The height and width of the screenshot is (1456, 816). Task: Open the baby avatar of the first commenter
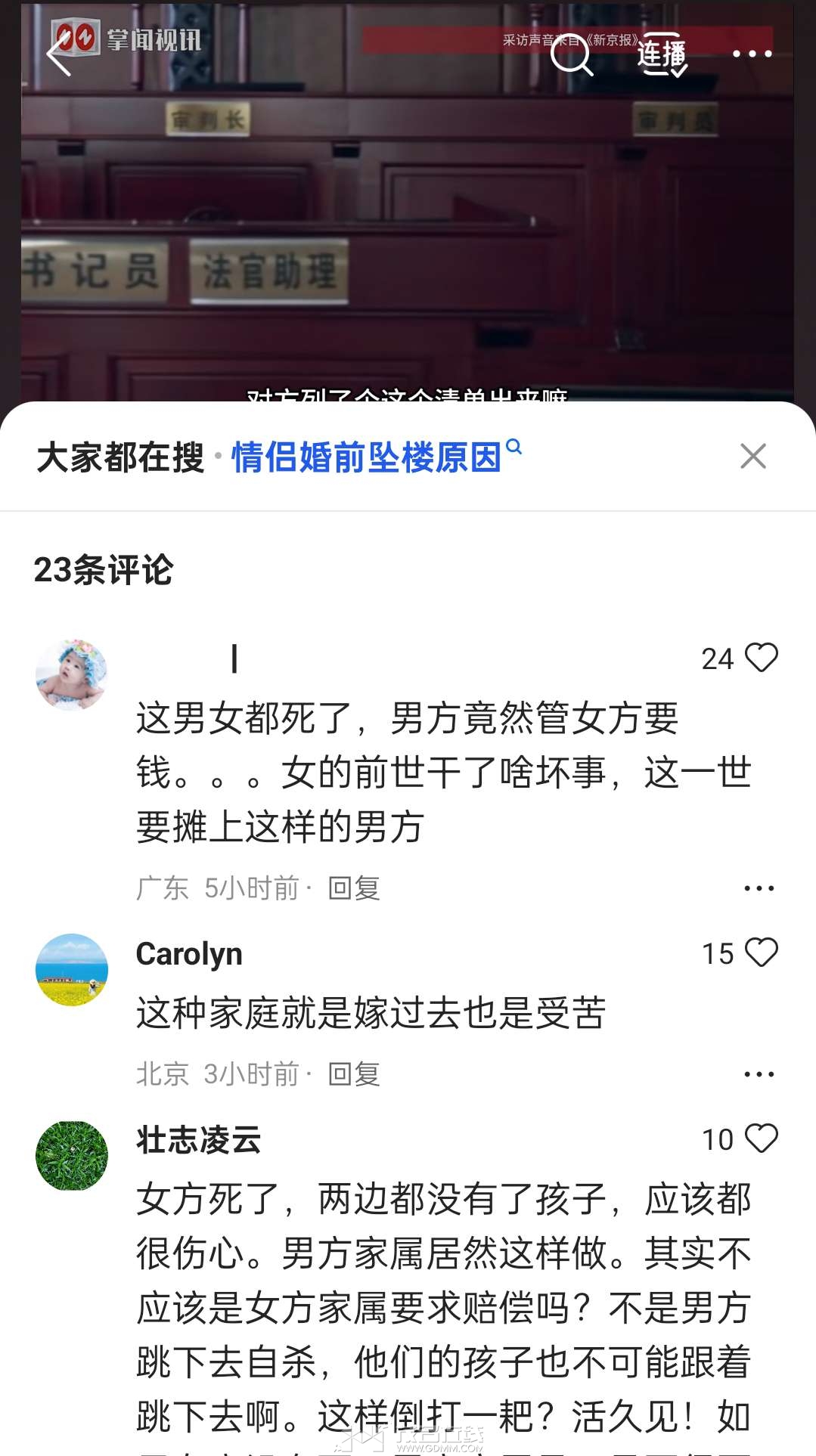pyautogui.click(x=72, y=674)
